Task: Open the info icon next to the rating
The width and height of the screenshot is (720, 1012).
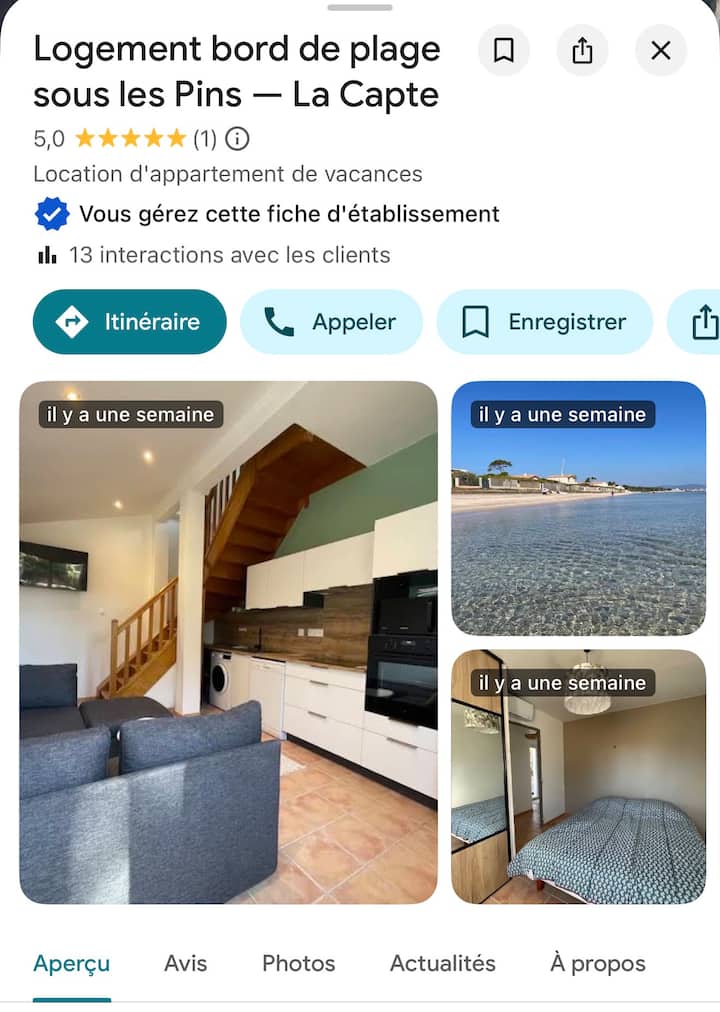Action: pos(236,139)
